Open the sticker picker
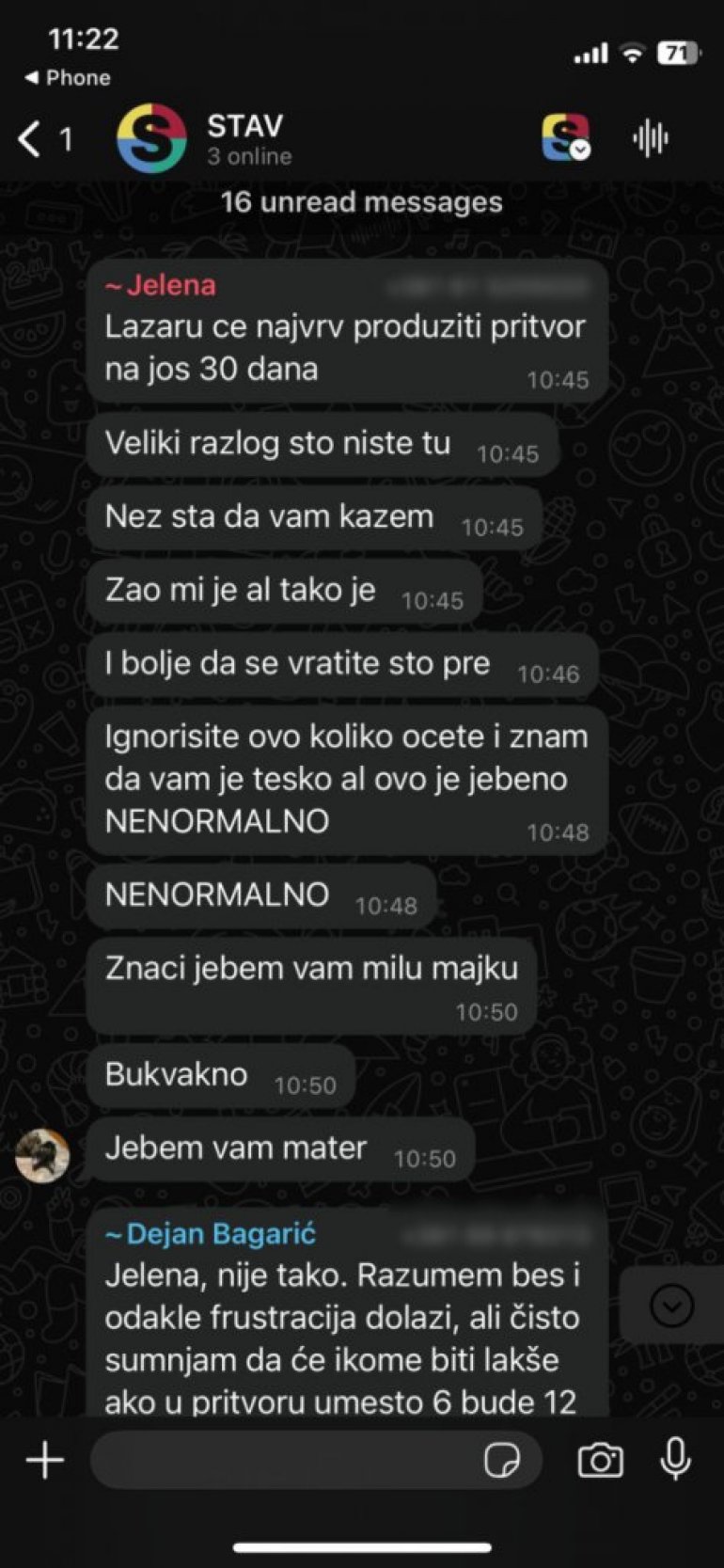The width and height of the screenshot is (724, 1568). coord(502,1461)
